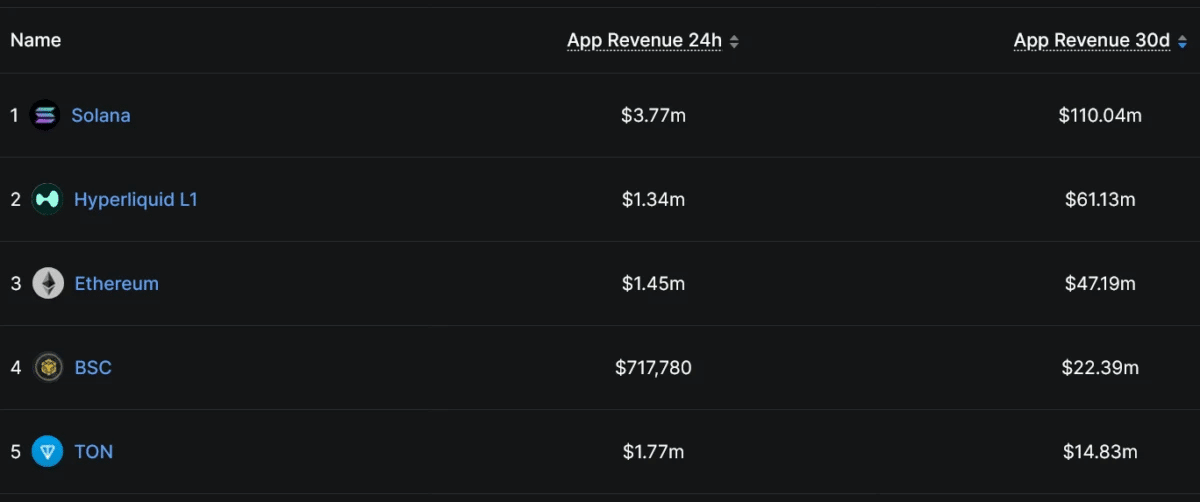This screenshot has height=502, width=1200.
Task: Open the Hyperliquid L1 chain page
Action: coord(135,199)
